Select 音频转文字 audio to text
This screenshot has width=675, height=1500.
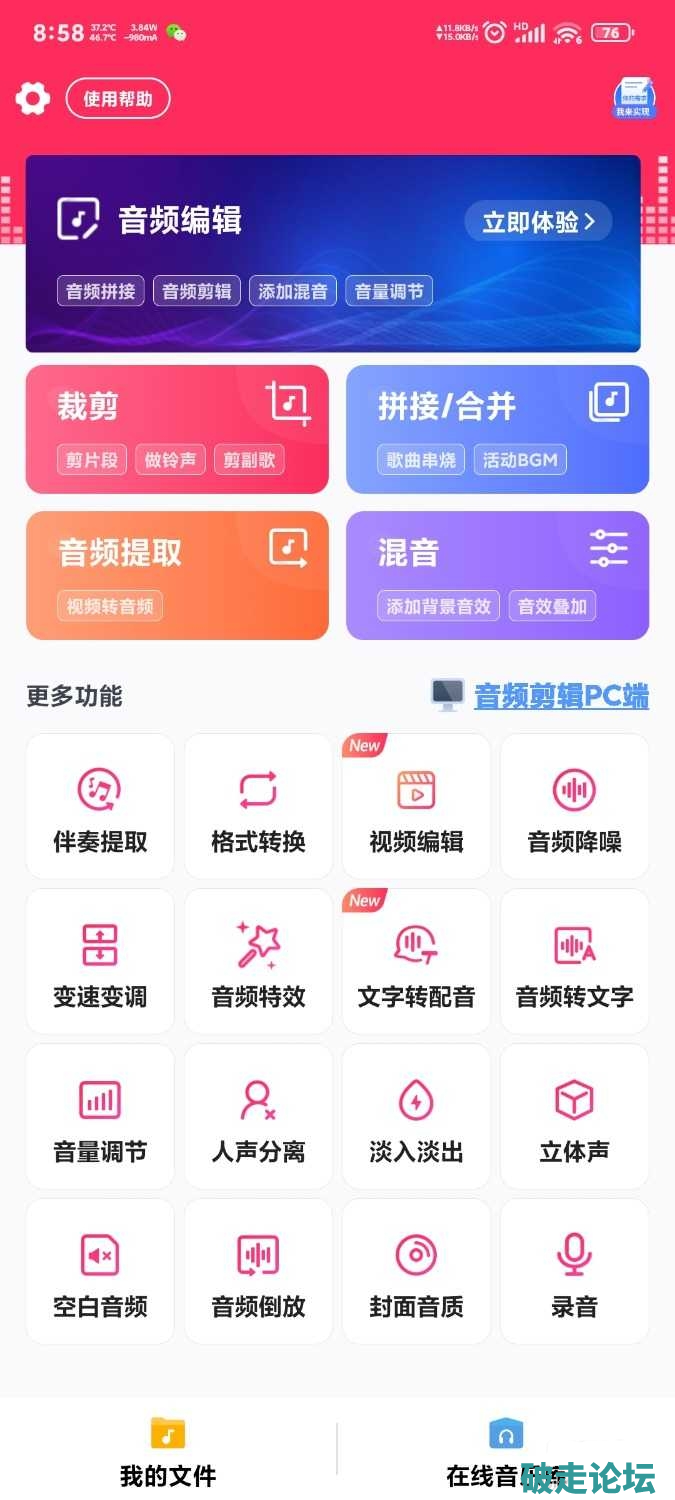(574, 961)
